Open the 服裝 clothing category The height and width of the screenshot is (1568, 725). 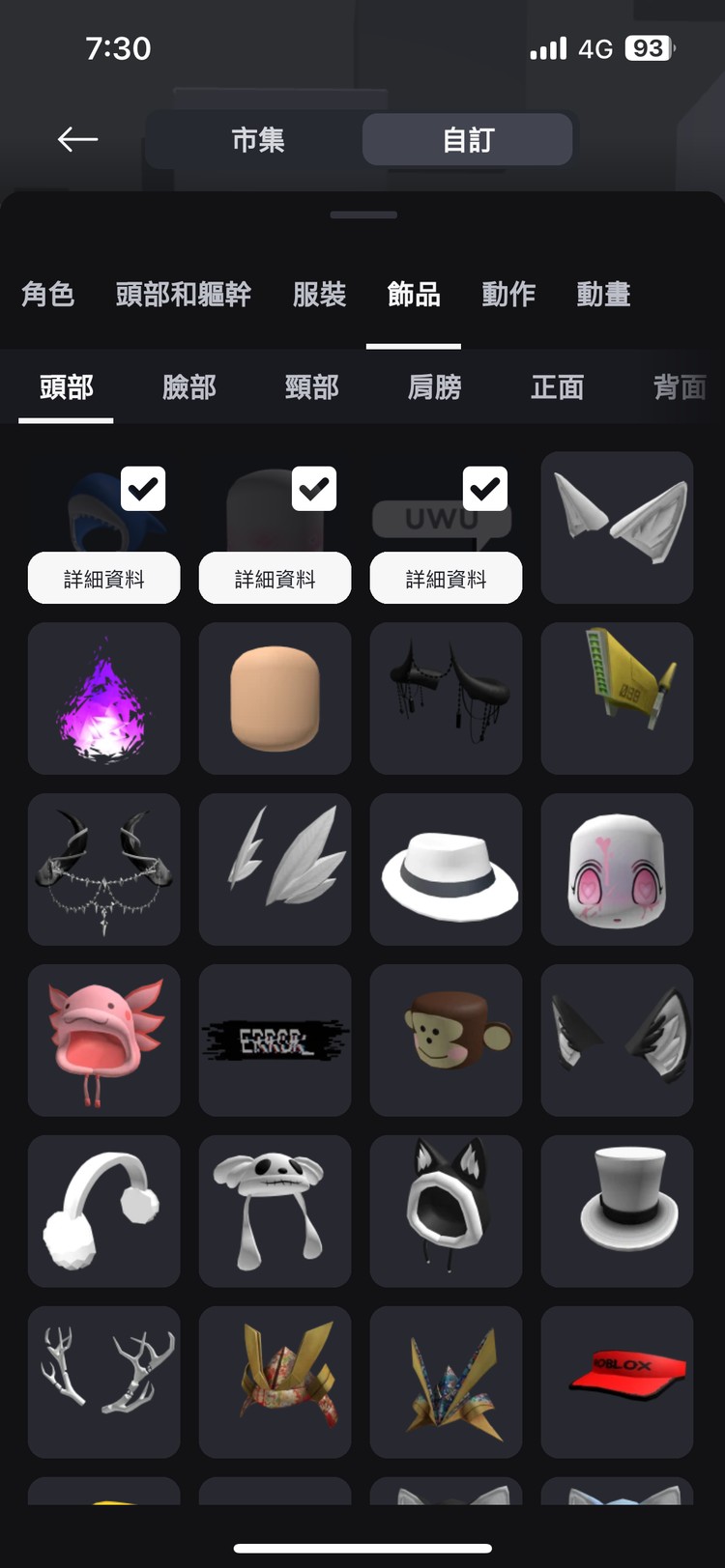(x=319, y=295)
